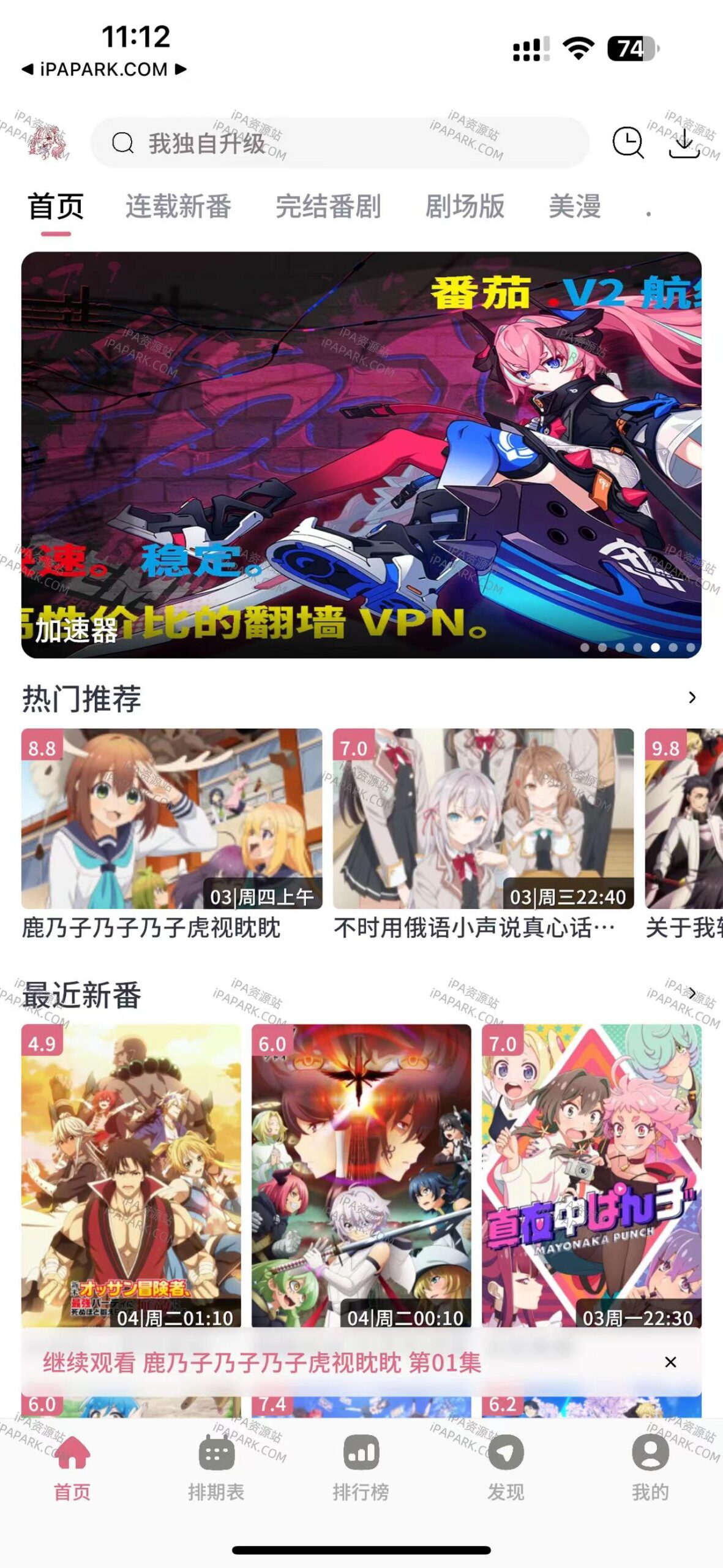This screenshot has width=723, height=1568.
Task: Open the 美漫 category
Action: (574, 208)
